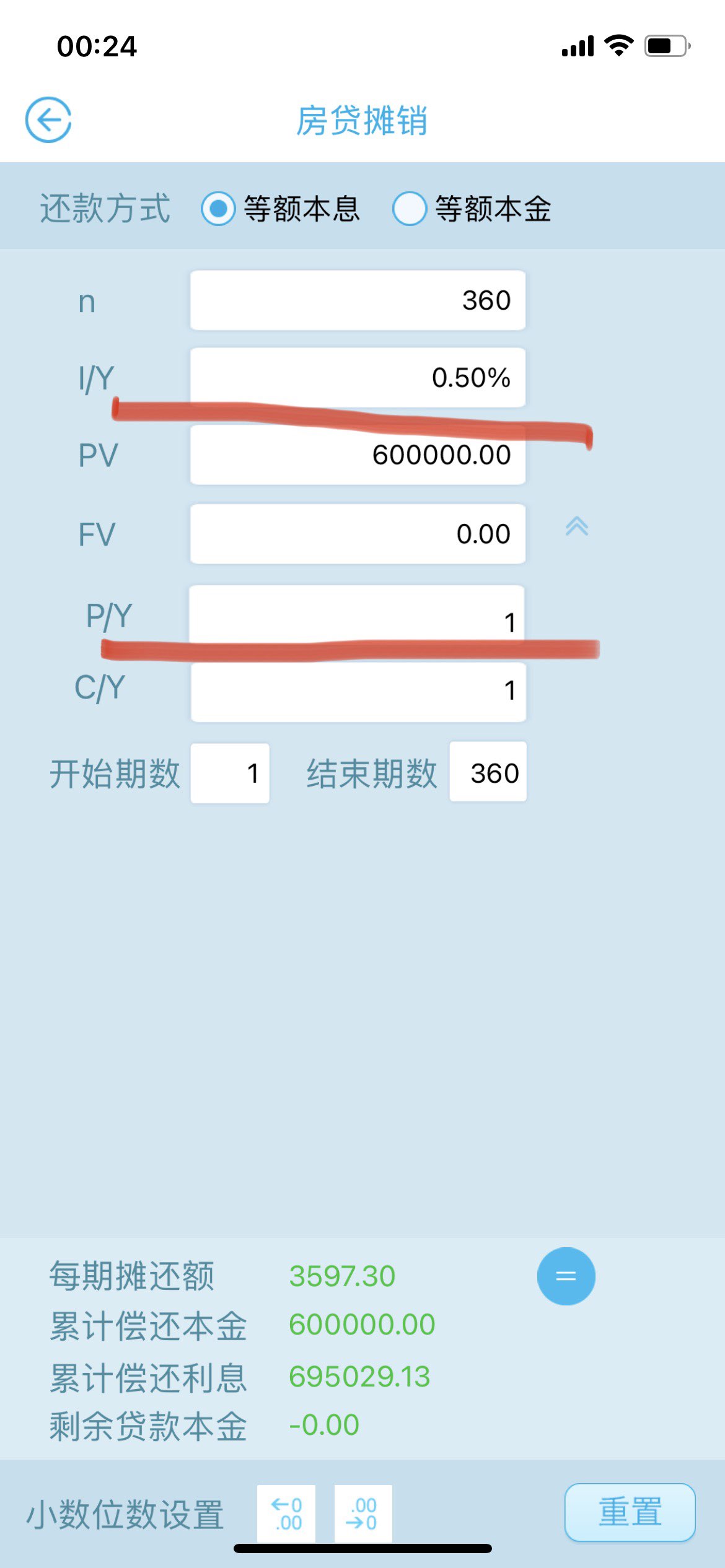Change the 结束期数 end period field

(488, 772)
